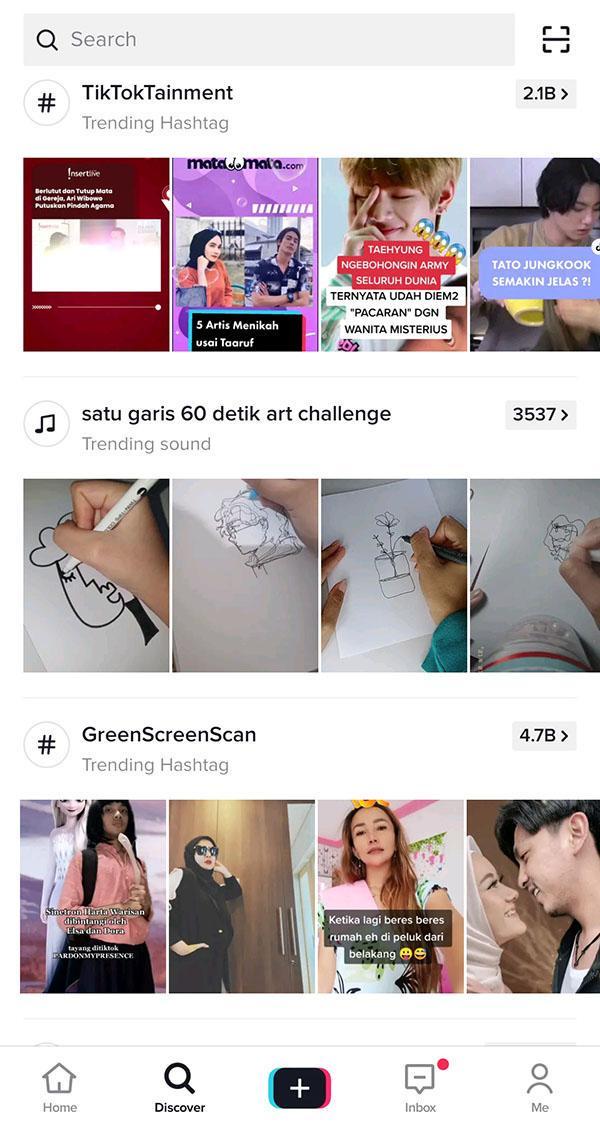Select the Discover tab
Screen dimensions: 600x1134
pyautogui.click(x=180, y=1088)
